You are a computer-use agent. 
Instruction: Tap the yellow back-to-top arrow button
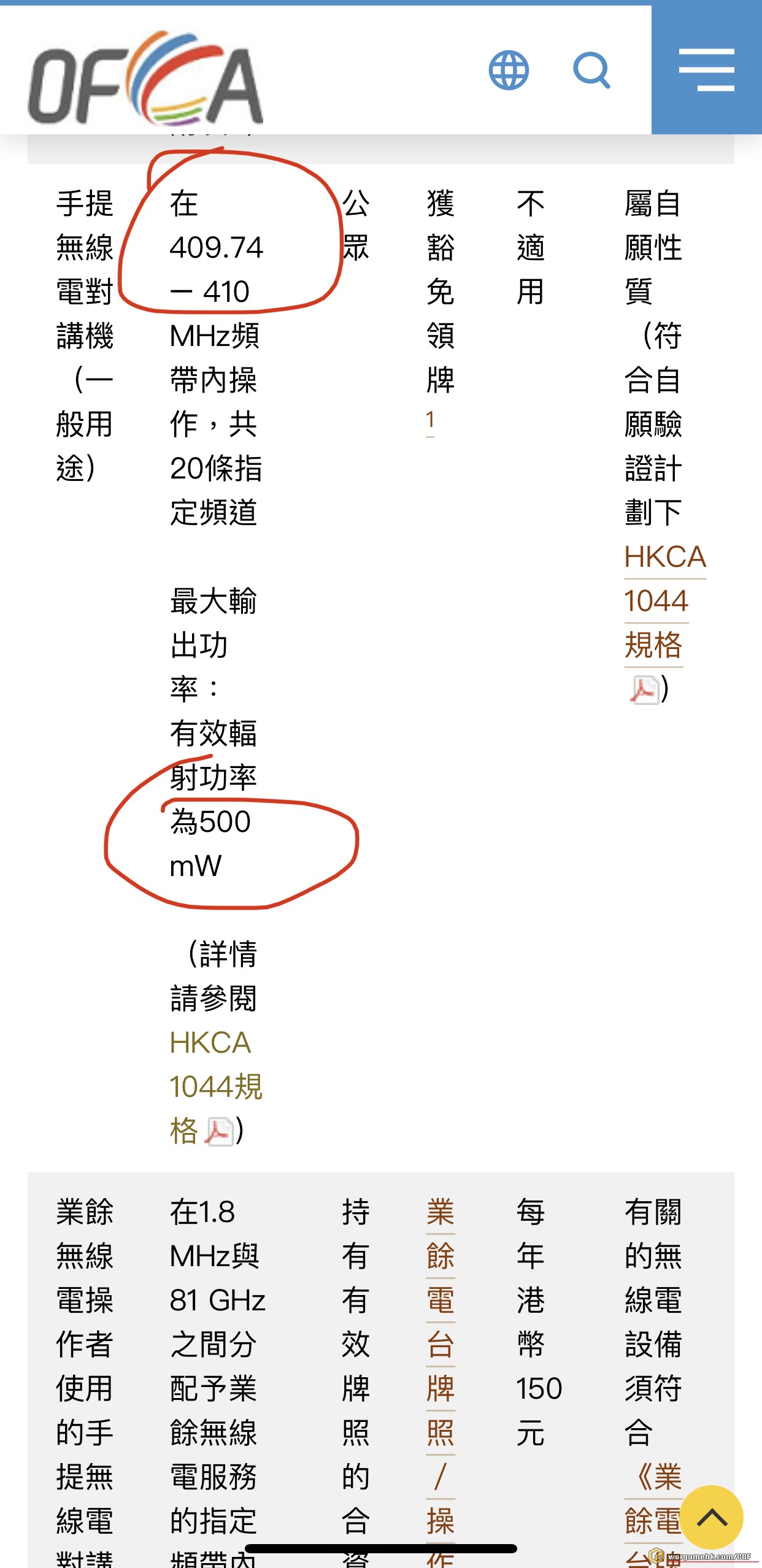tap(712, 1517)
